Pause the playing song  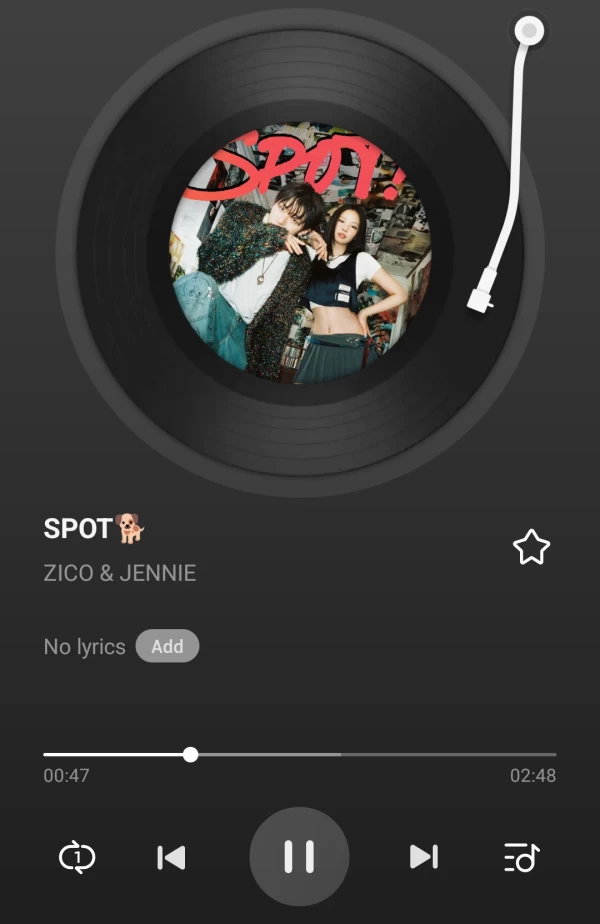pyautogui.click(x=299, y=857)
